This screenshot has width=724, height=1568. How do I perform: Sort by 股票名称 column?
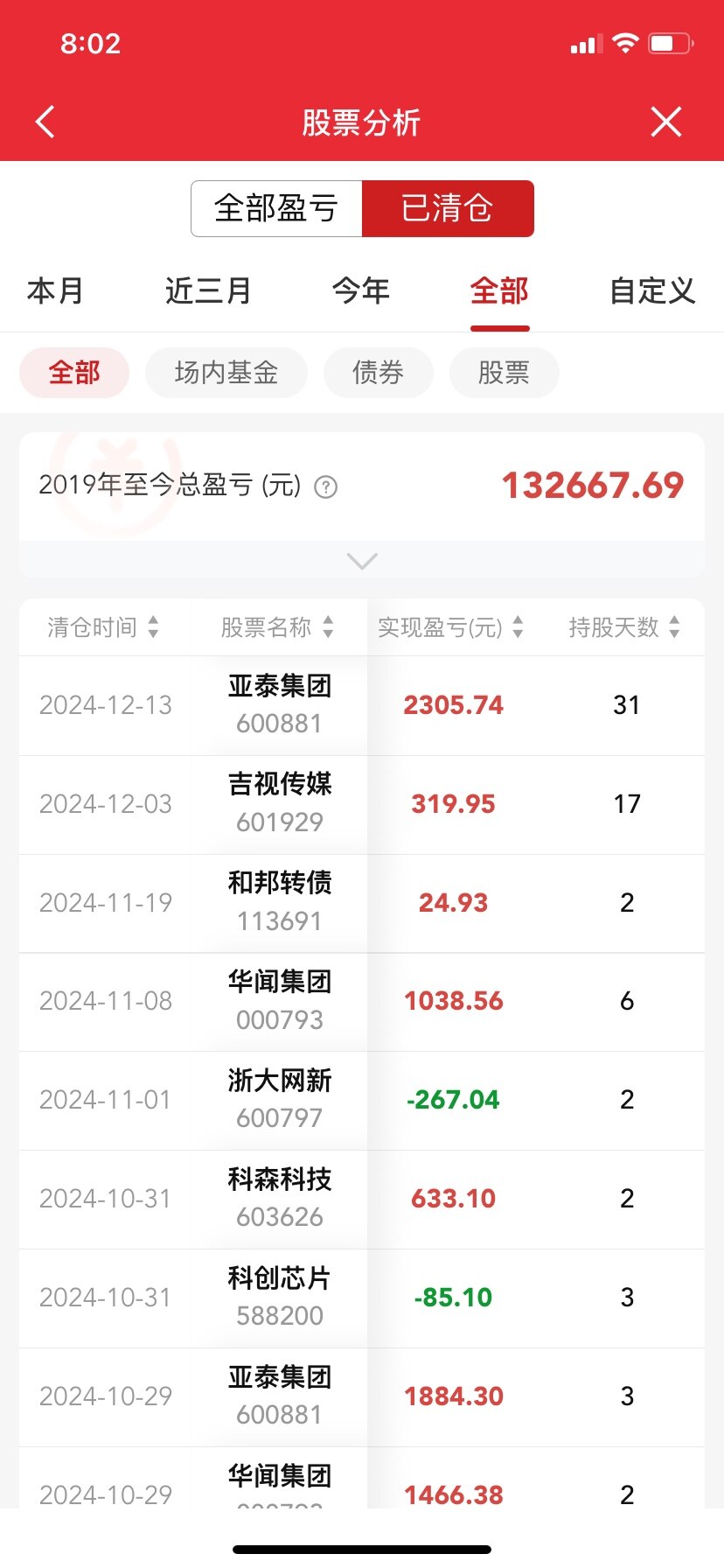point(277,627)
